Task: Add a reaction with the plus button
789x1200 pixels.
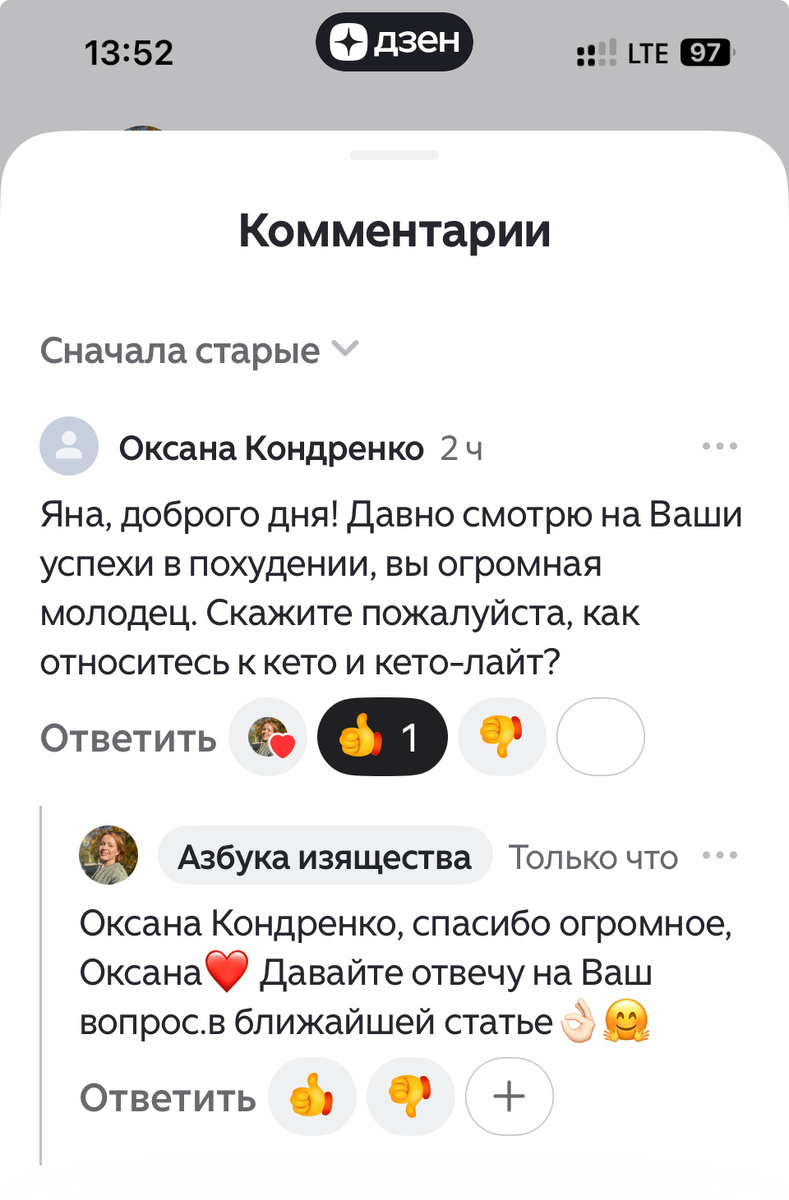Action: pyautogui.click(x=509, y=1097)
